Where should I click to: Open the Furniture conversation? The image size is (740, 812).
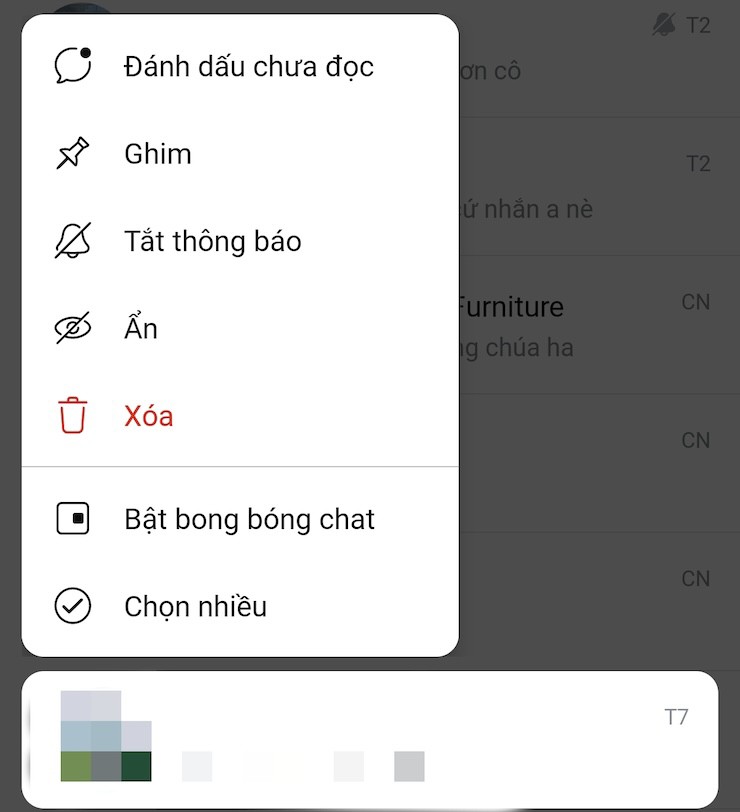point(512,306)
